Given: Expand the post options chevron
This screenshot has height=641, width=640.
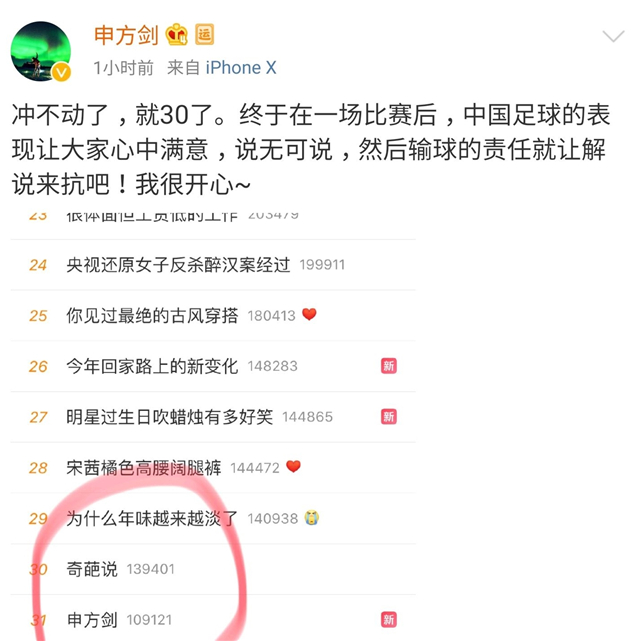Looking at the screenshot, I should click(612, 37).
